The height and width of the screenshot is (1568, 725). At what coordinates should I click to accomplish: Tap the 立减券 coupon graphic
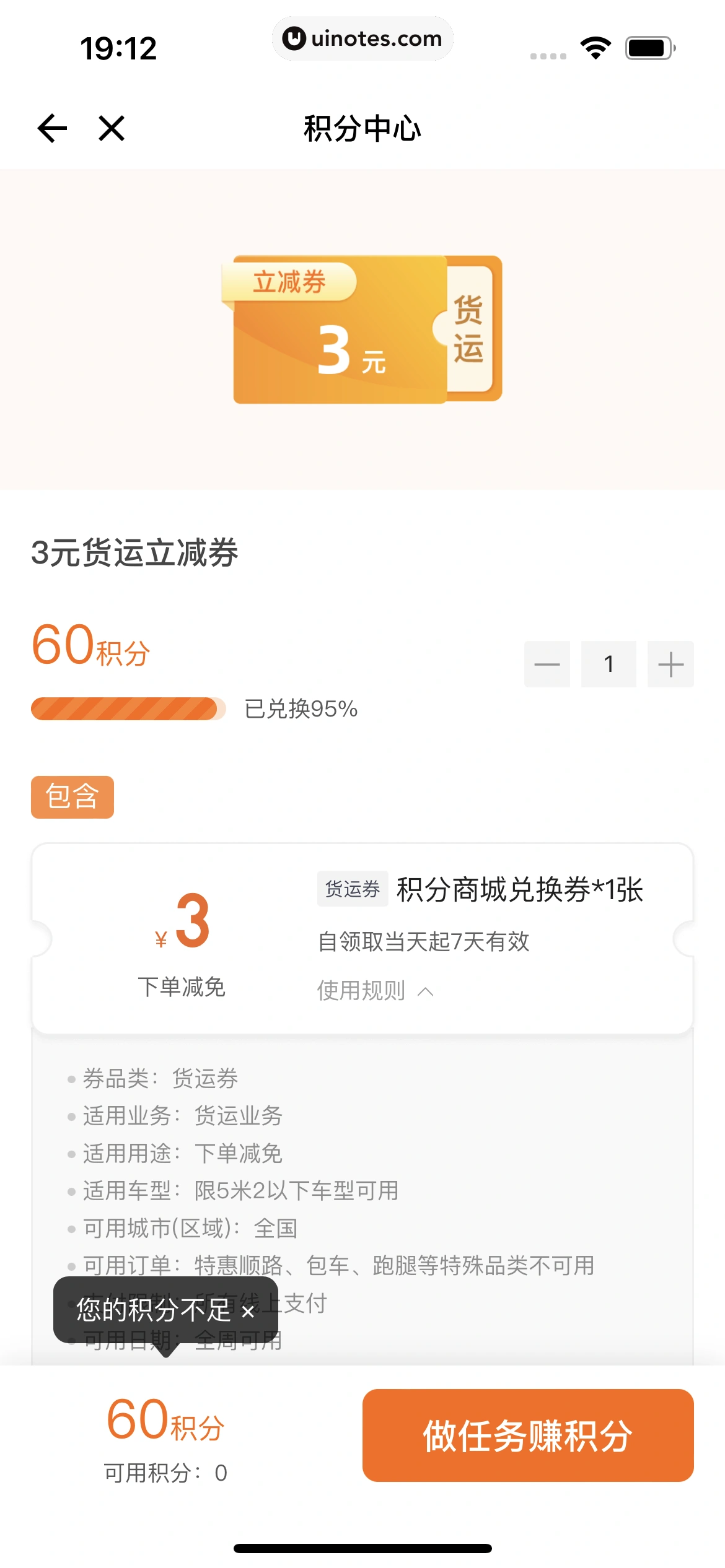(362, 328)
